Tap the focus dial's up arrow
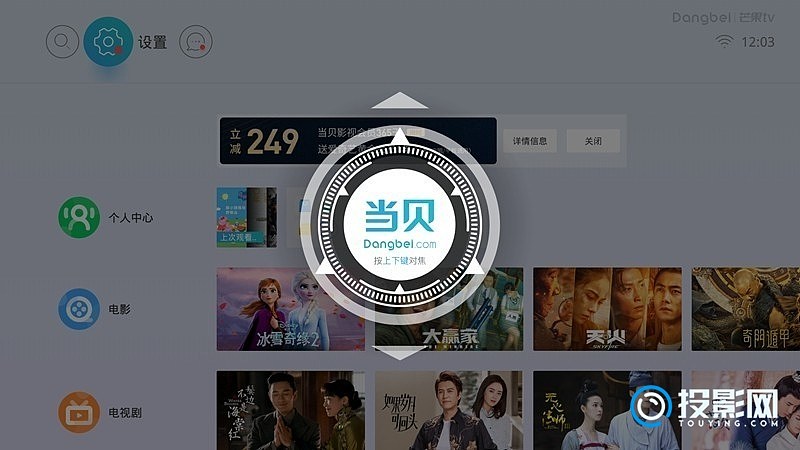The height and width of the screenshot is (450, 800). [400, 101]
